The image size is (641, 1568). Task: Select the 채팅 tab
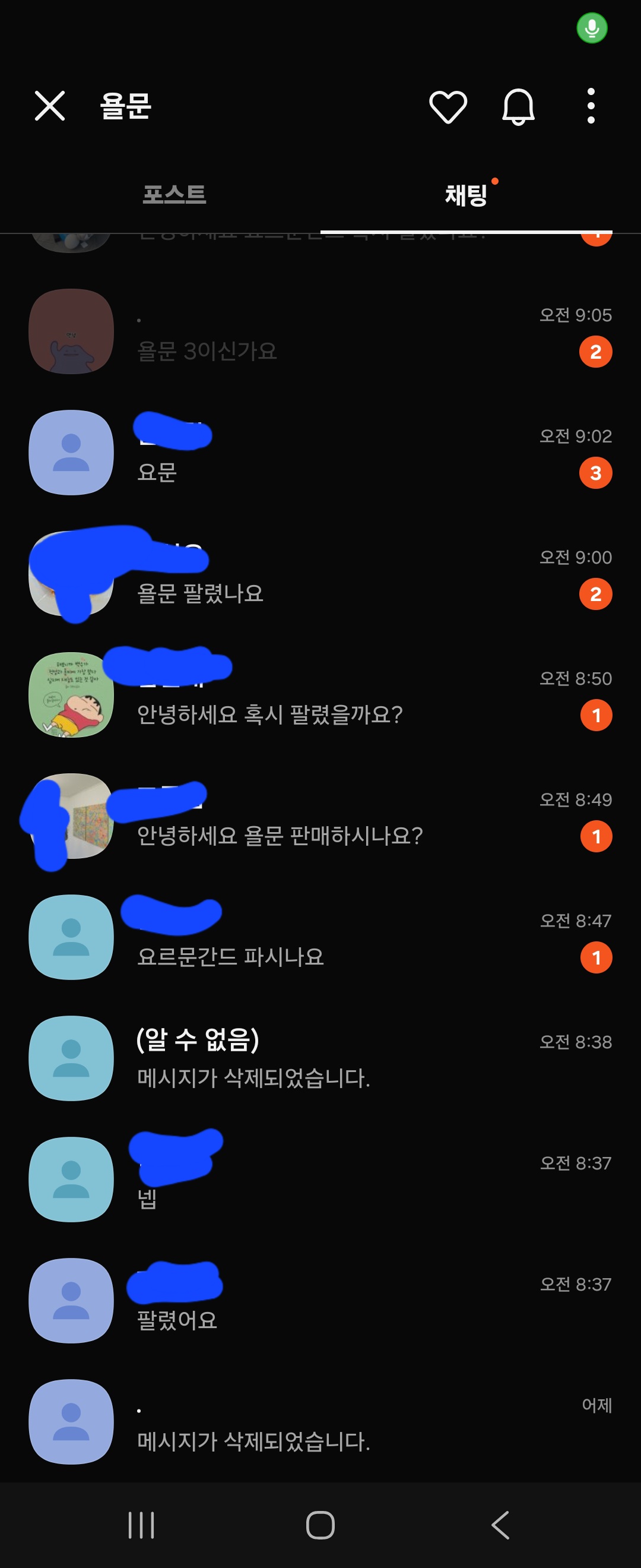[466, 195]
